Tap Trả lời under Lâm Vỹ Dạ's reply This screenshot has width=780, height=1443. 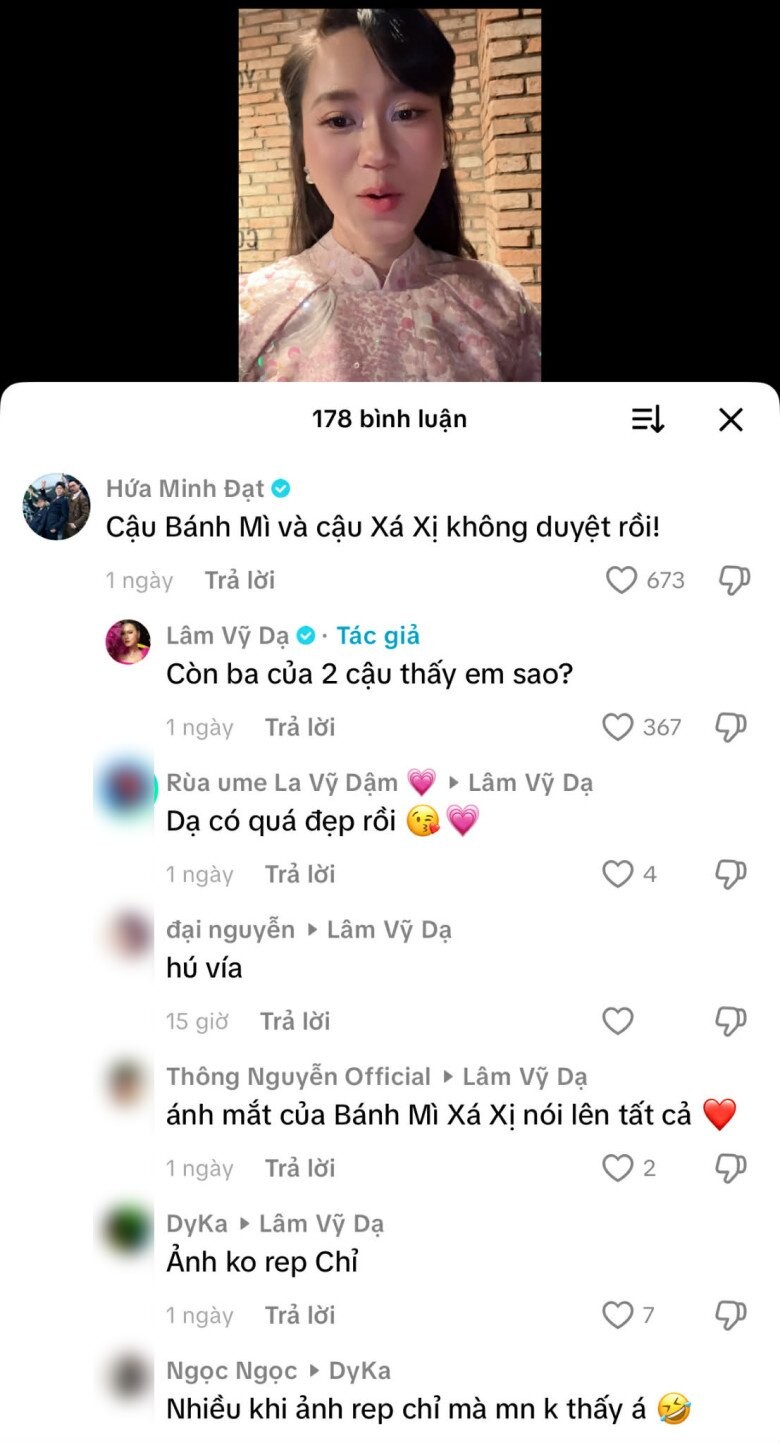point(300,727)
